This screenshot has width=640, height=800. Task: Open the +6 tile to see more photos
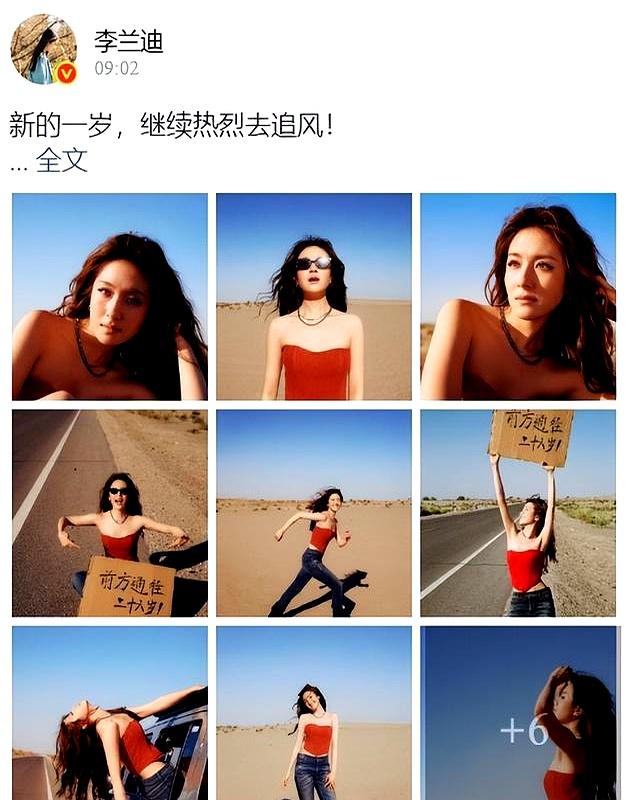518,713
